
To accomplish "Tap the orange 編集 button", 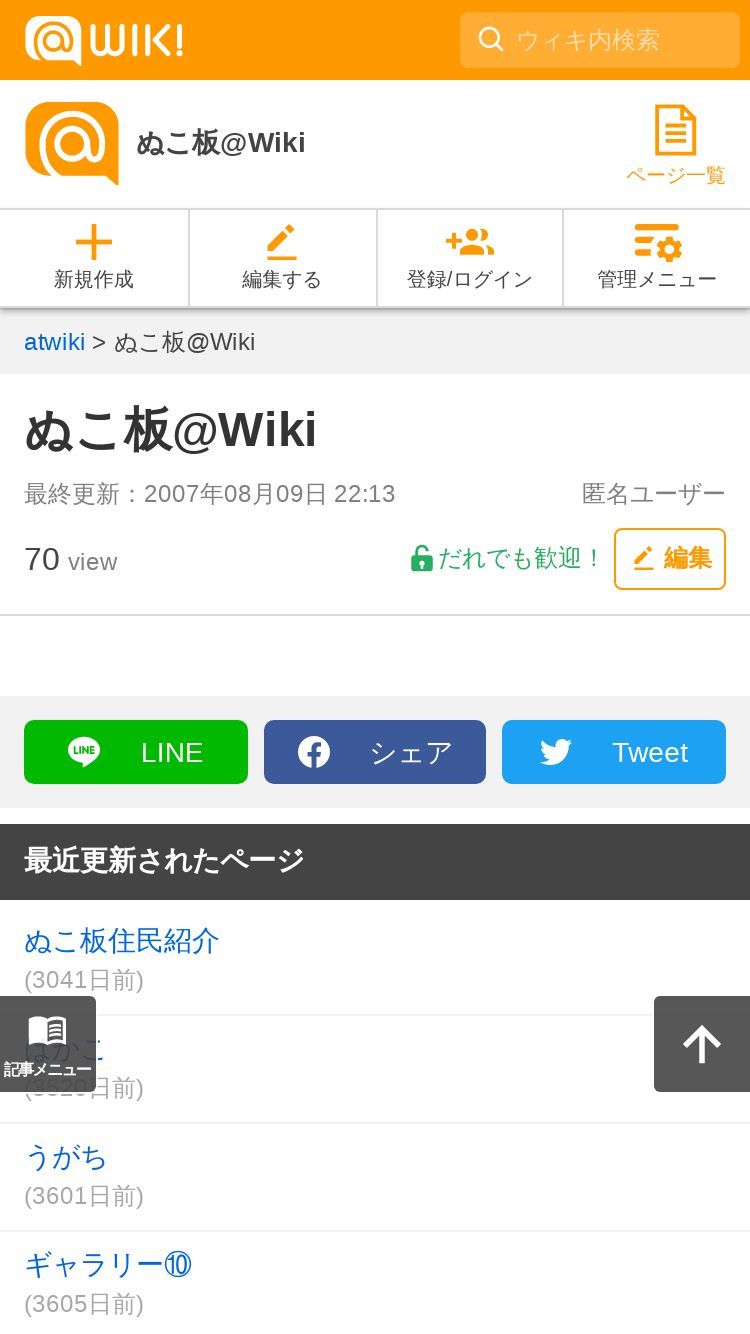I will (x=670, y=559).
